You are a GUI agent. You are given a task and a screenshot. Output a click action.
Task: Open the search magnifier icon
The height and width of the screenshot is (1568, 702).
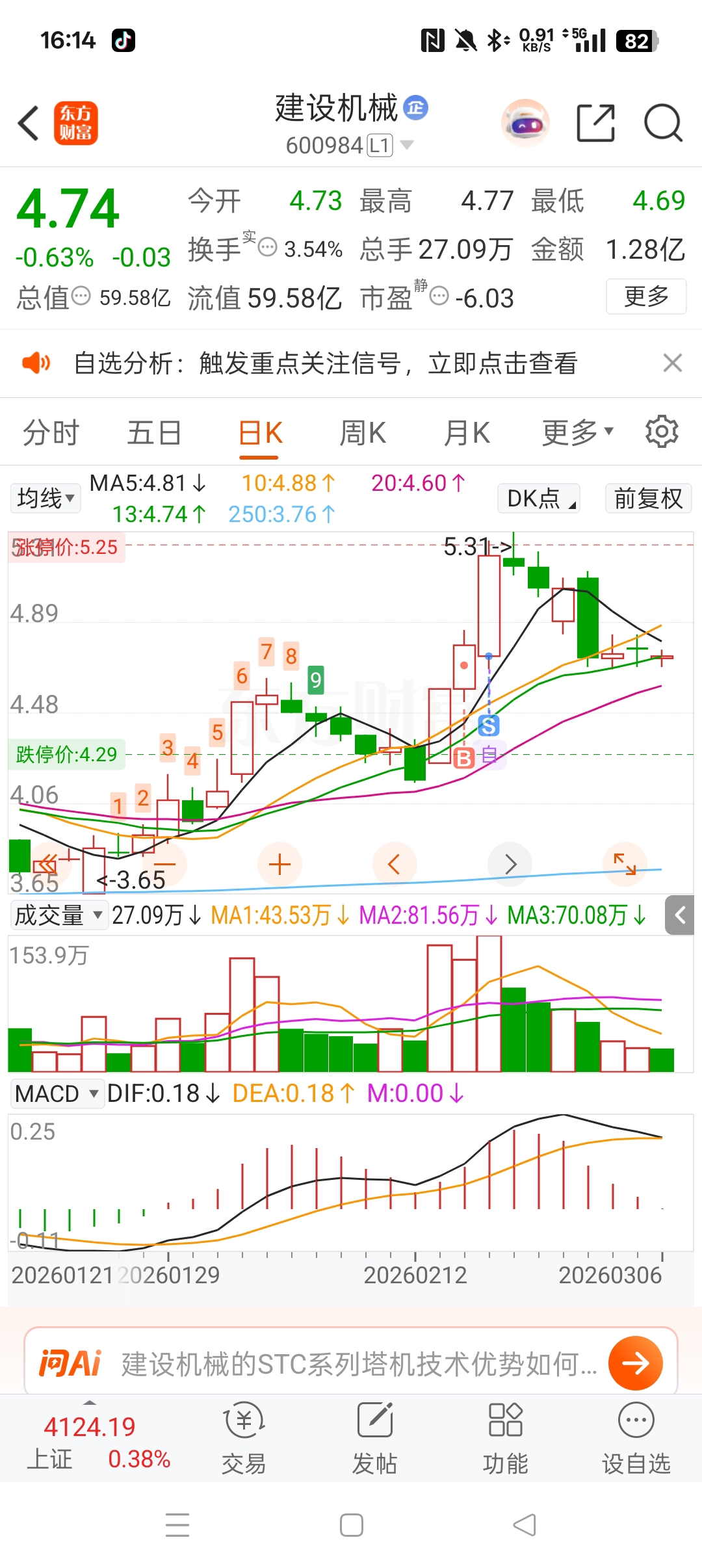[x=662, y=123]
